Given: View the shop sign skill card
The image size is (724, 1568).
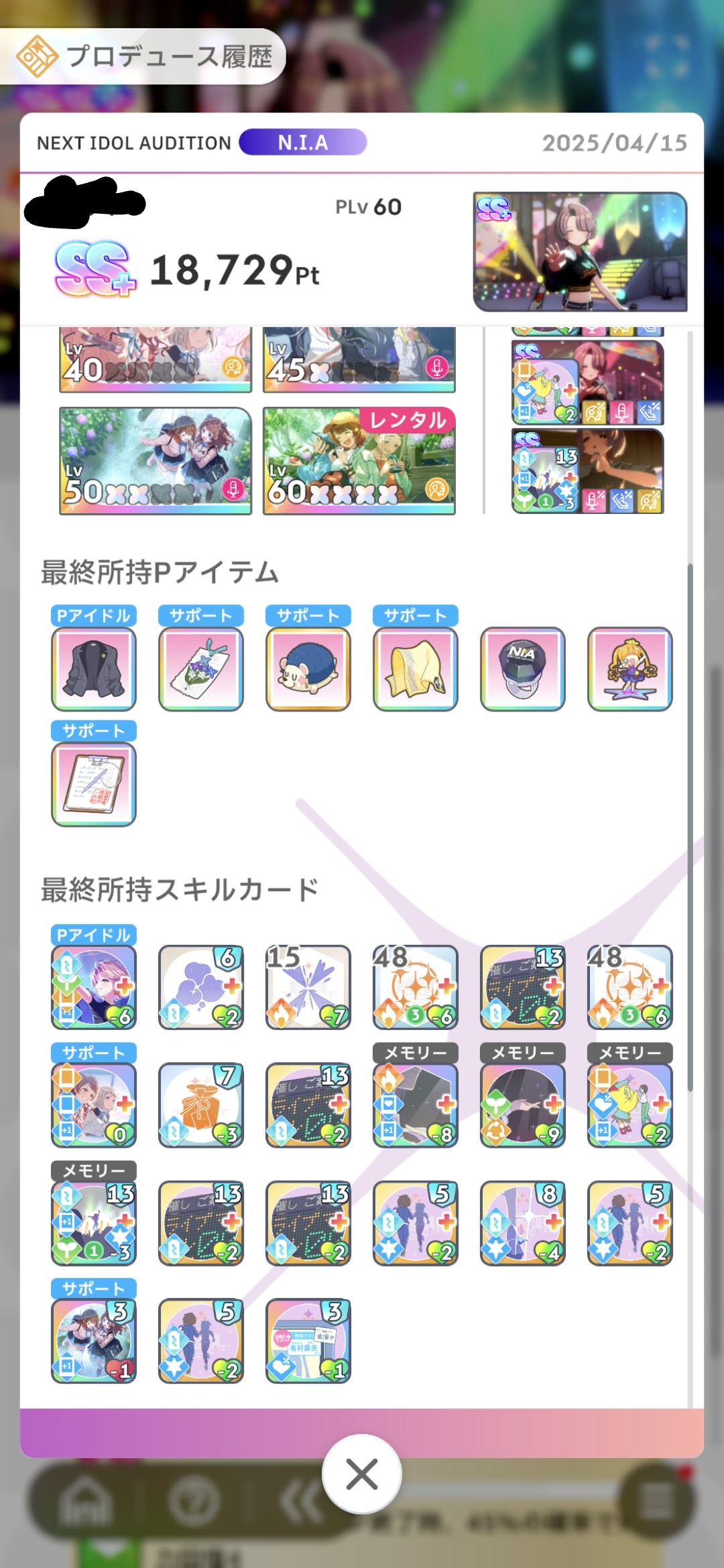Looking at the screenshot, I should 308,1341.
